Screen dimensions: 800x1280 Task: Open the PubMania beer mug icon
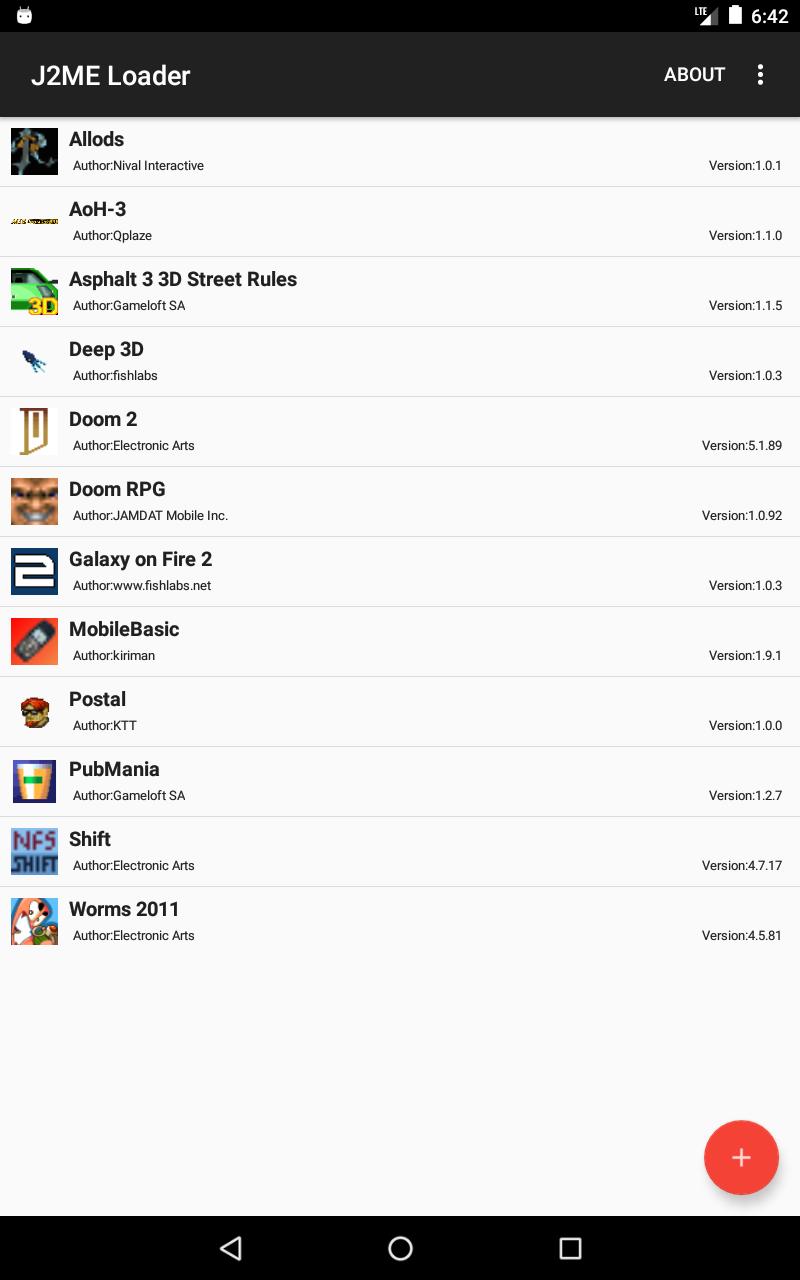coord(34,781)
